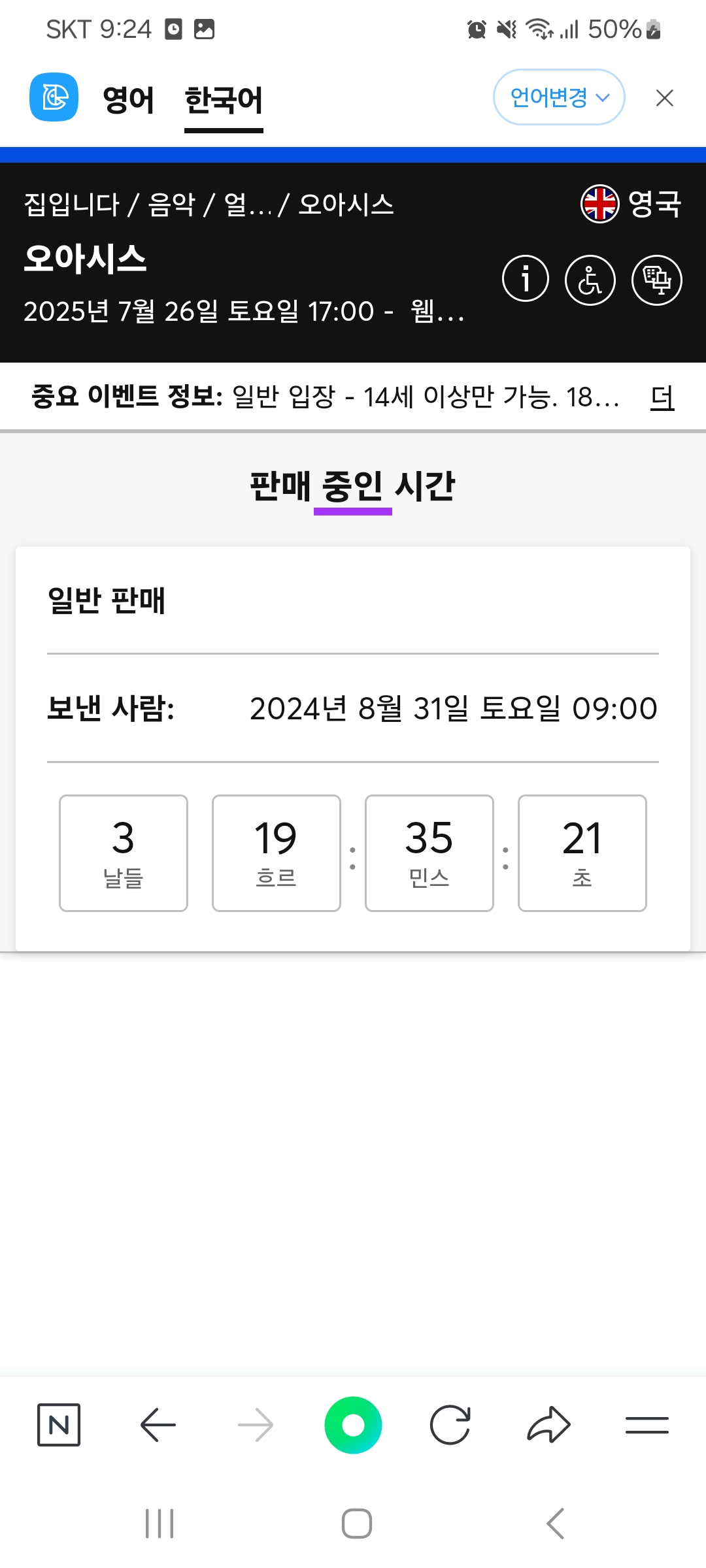Open the 음악 breadcrumb link
This screenshot has width=706, height=1568.
(x=172, y=204)
